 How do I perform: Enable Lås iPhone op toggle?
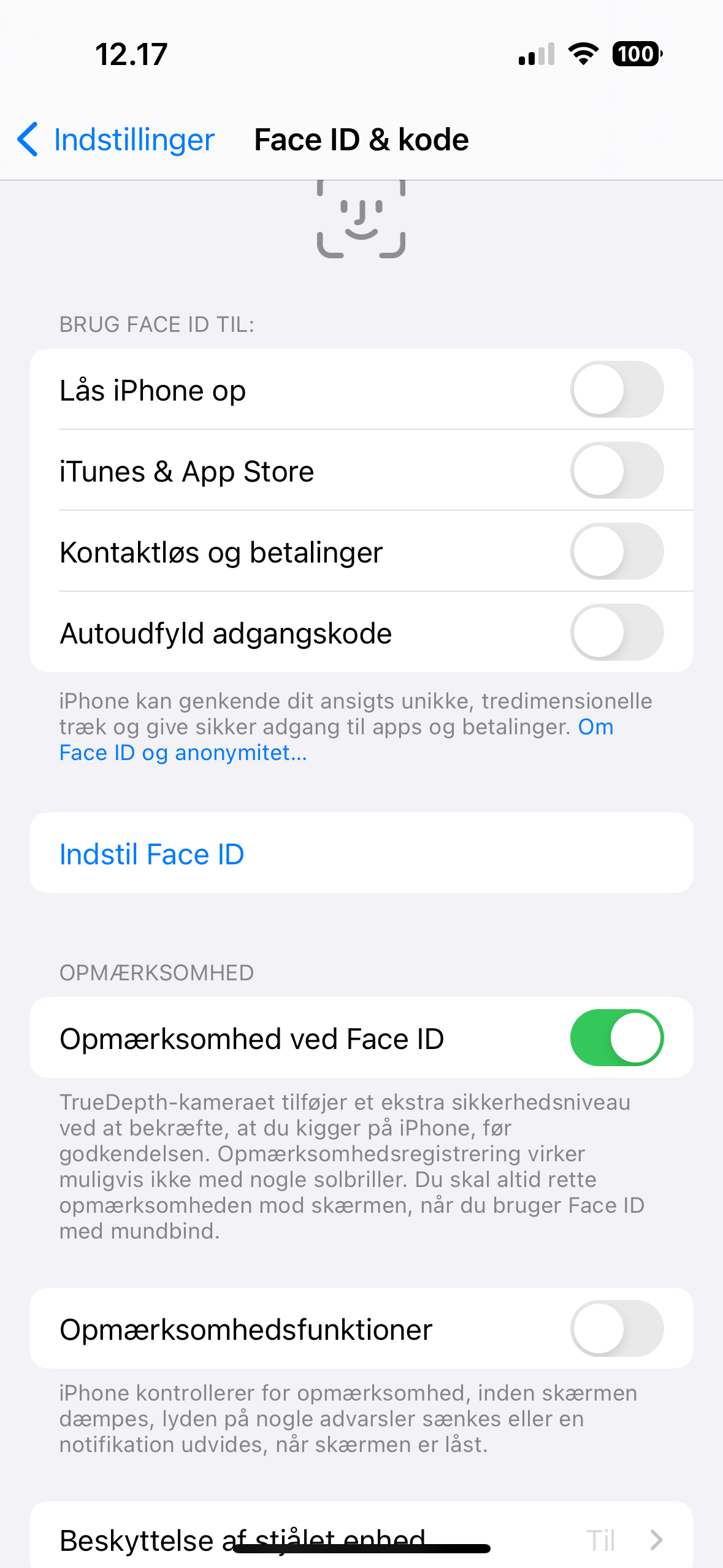click(x=616, y=390)
